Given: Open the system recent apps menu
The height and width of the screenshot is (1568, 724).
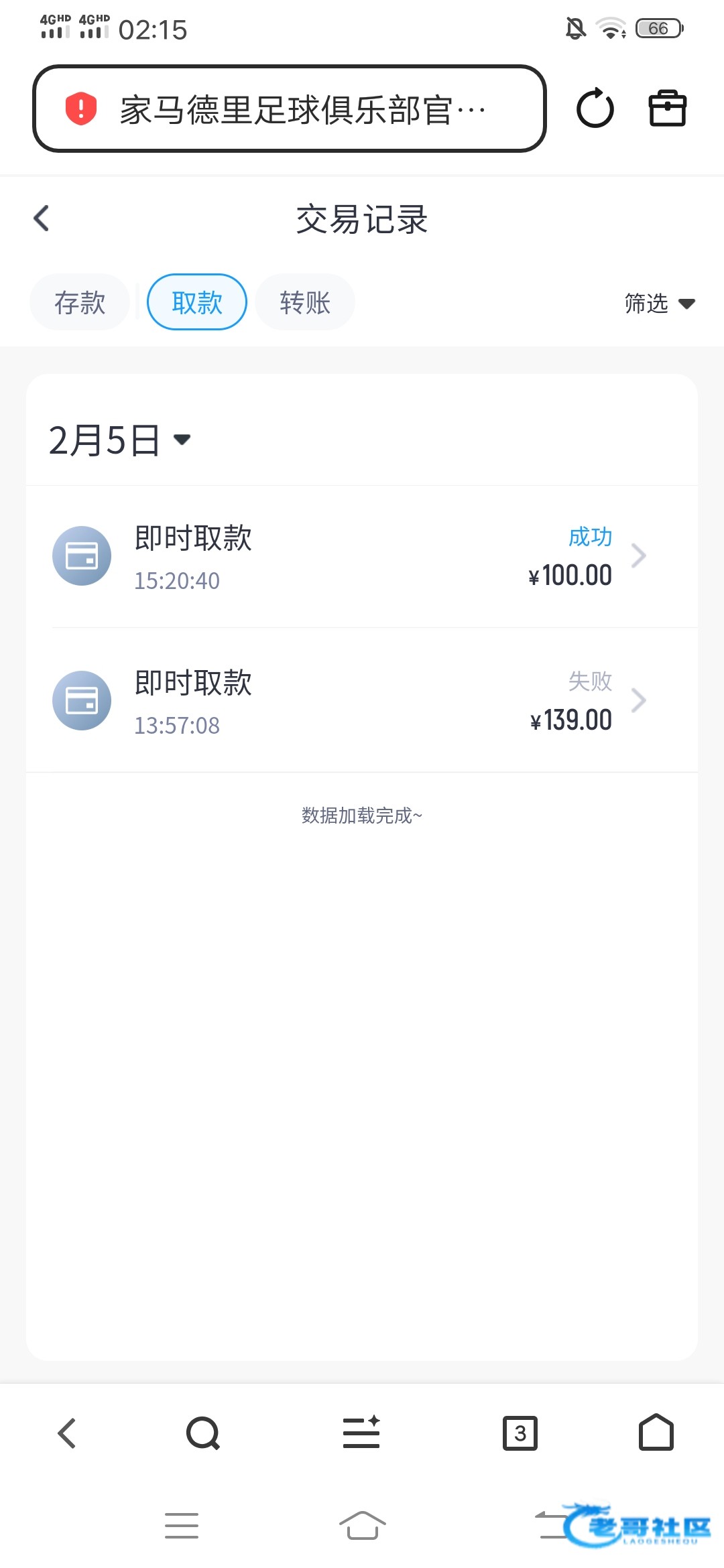Looking at the screenshot, I should [182, 1526].
